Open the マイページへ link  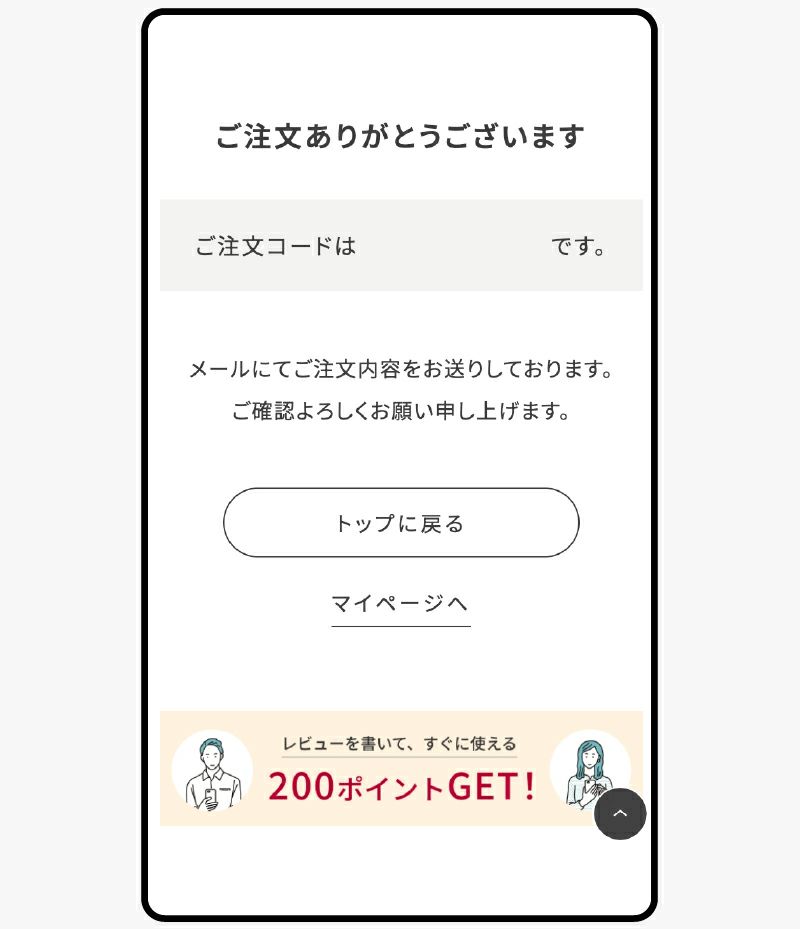tap(400, 603)
